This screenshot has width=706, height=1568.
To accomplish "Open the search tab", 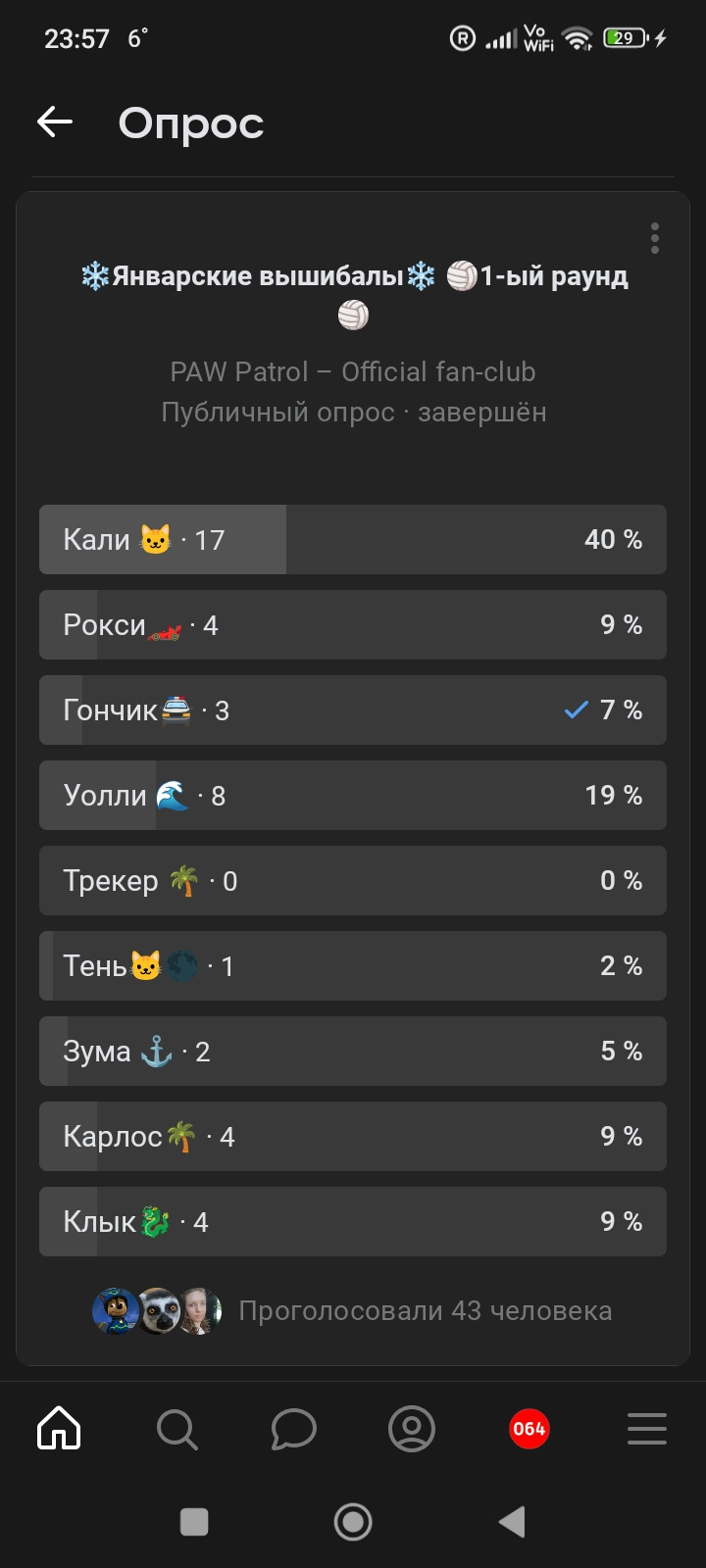I will click(176, 1429).
